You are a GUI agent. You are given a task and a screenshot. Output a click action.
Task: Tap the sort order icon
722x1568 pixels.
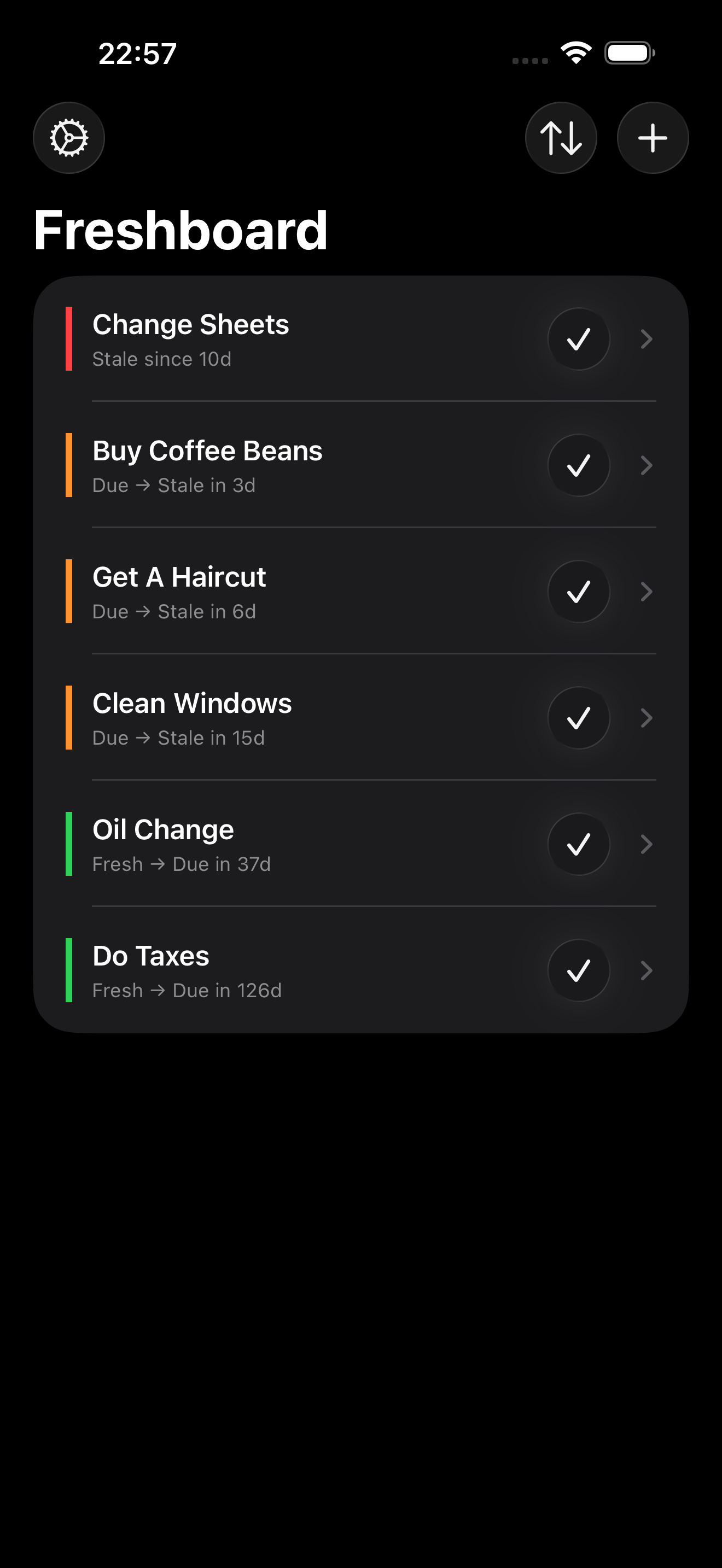561,138
